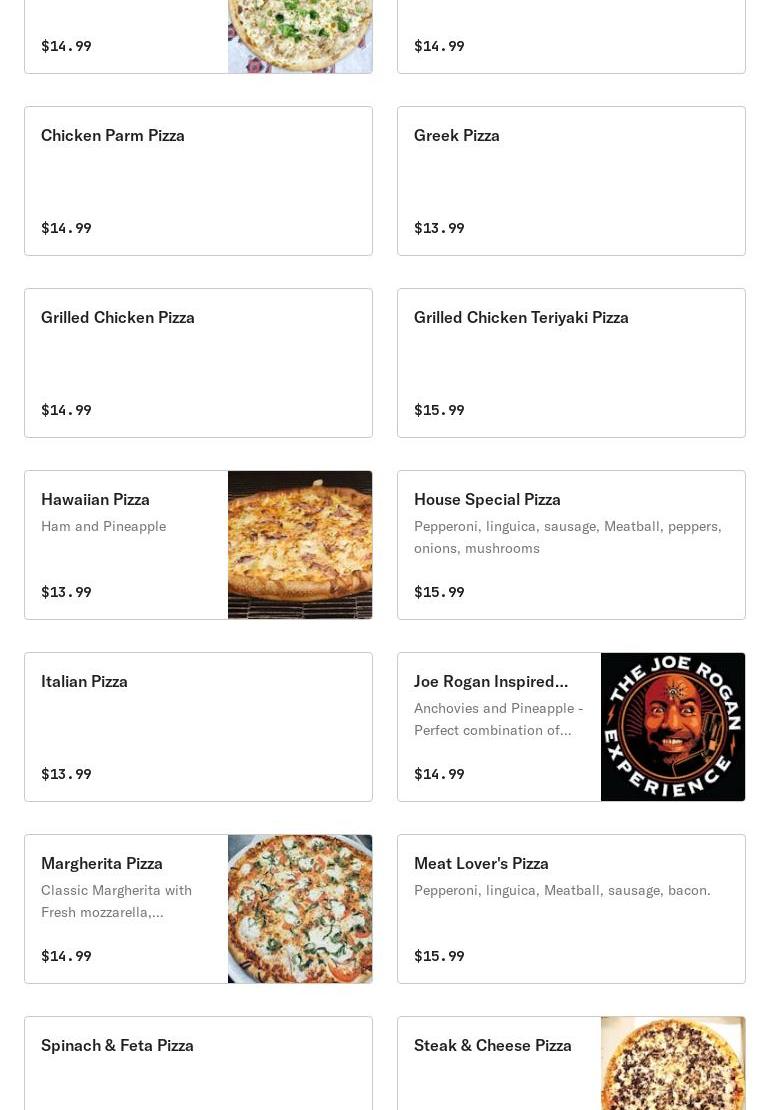This screenshot has height=1110, width=770.
Task: Open Grilled Chicken Teriyaki Pizza
Action: (571, 363)
